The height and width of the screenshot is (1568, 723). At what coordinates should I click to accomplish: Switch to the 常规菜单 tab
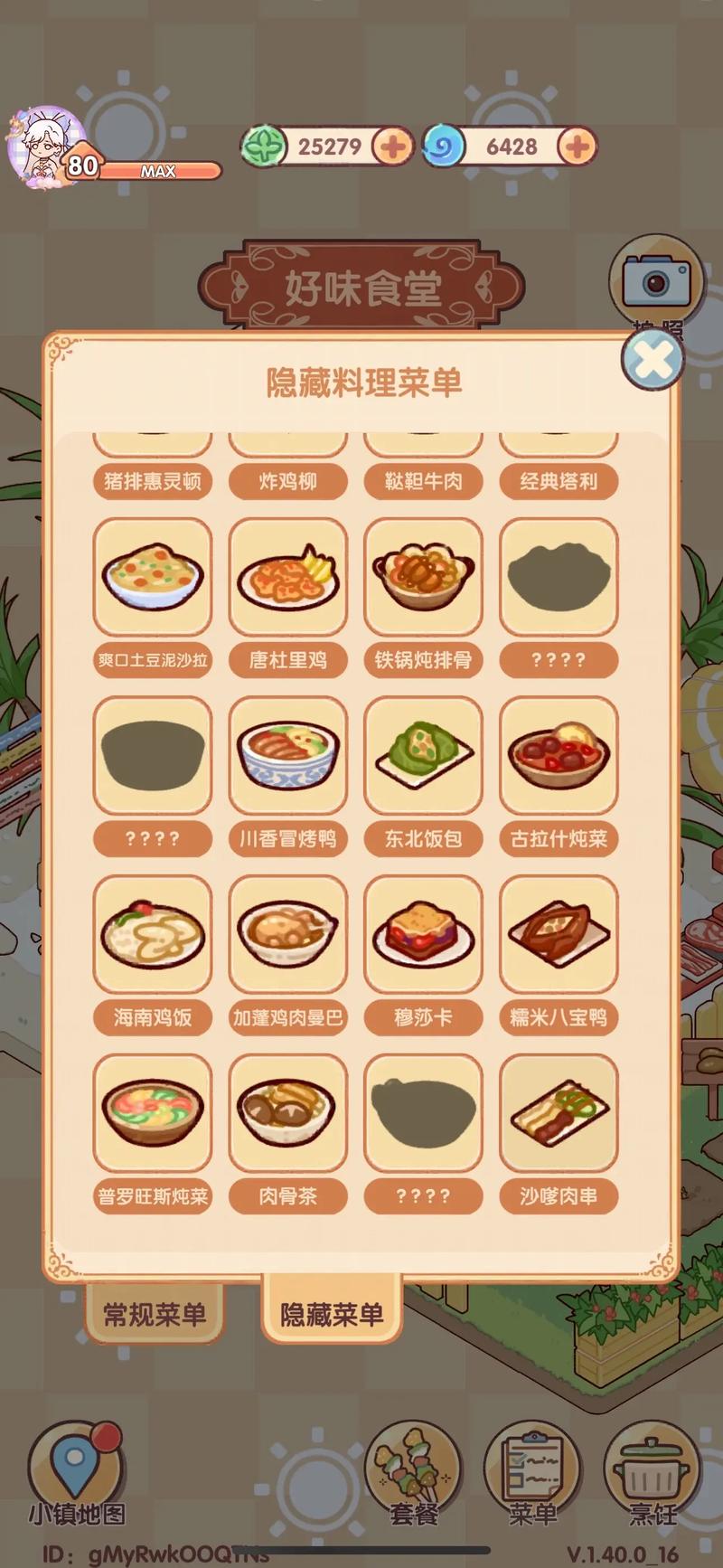pos(154,1314)
